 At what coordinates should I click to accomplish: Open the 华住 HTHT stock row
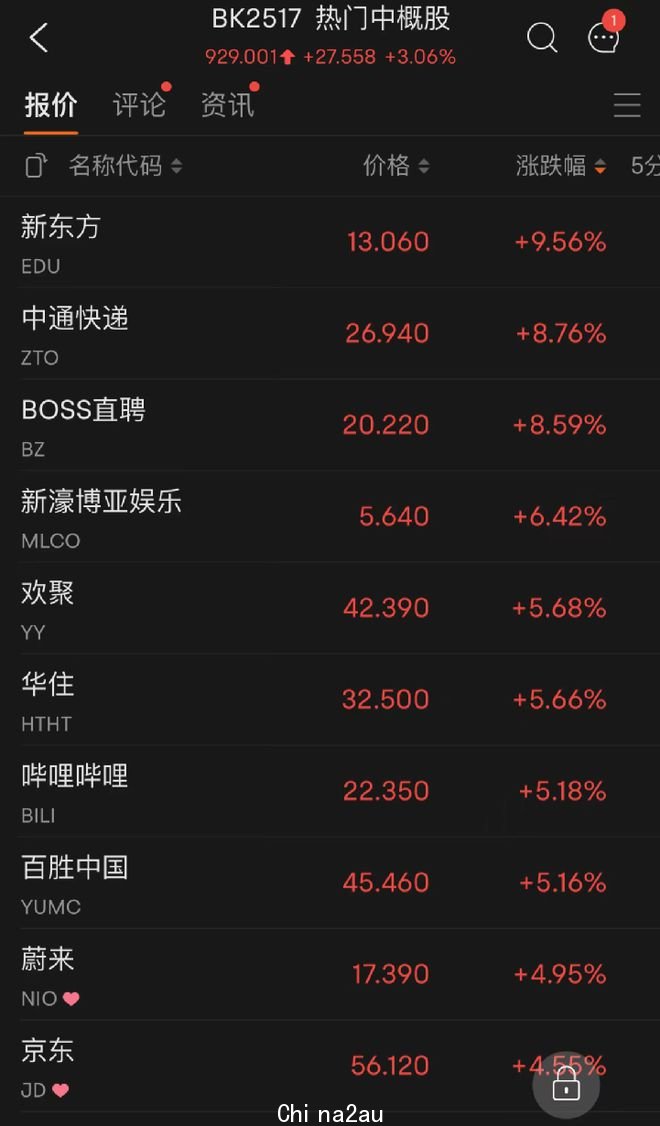(x=330, y=699)
